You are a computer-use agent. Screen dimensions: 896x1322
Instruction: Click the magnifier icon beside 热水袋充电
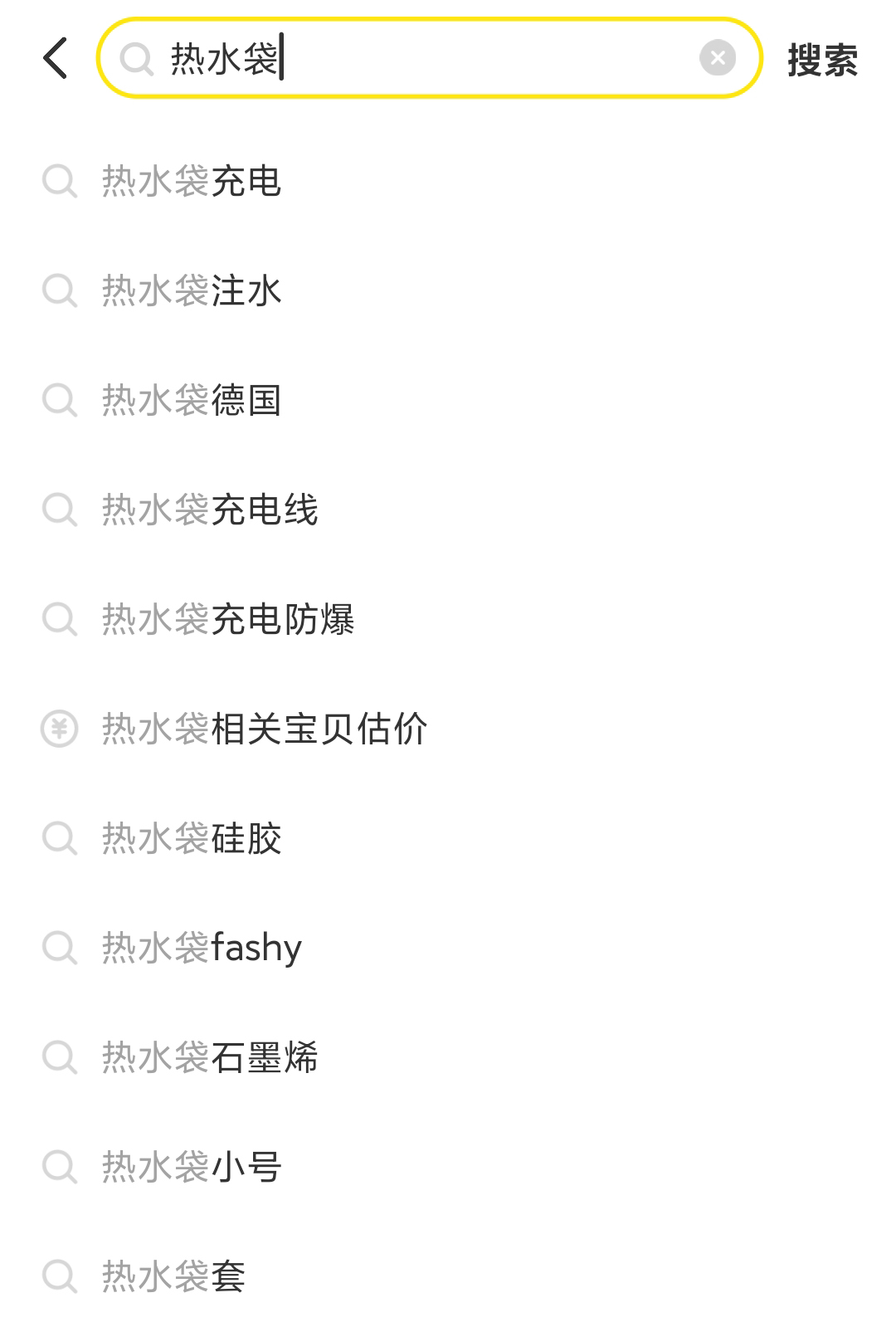click(x=58, y=182)
